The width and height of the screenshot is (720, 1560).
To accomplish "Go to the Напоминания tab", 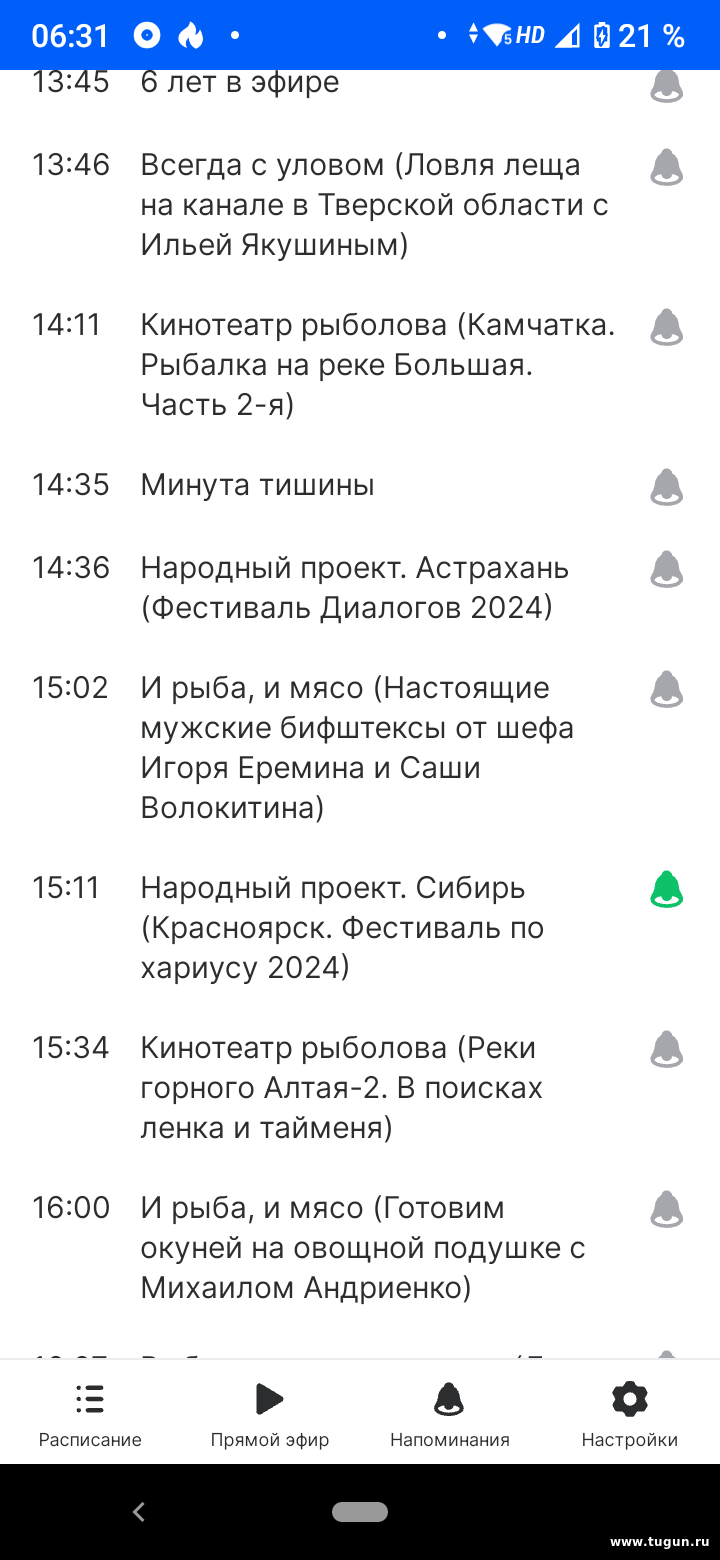I will [450, 1414].
